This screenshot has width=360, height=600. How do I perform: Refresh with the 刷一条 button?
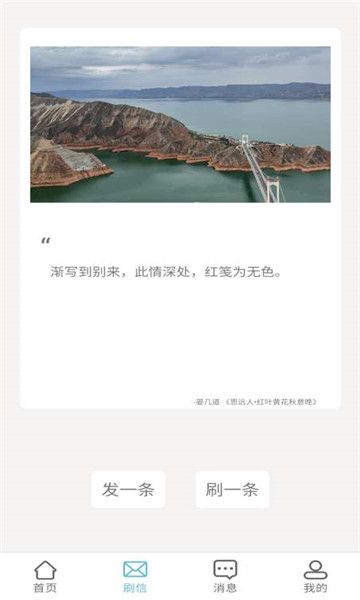tap(232, 489)
